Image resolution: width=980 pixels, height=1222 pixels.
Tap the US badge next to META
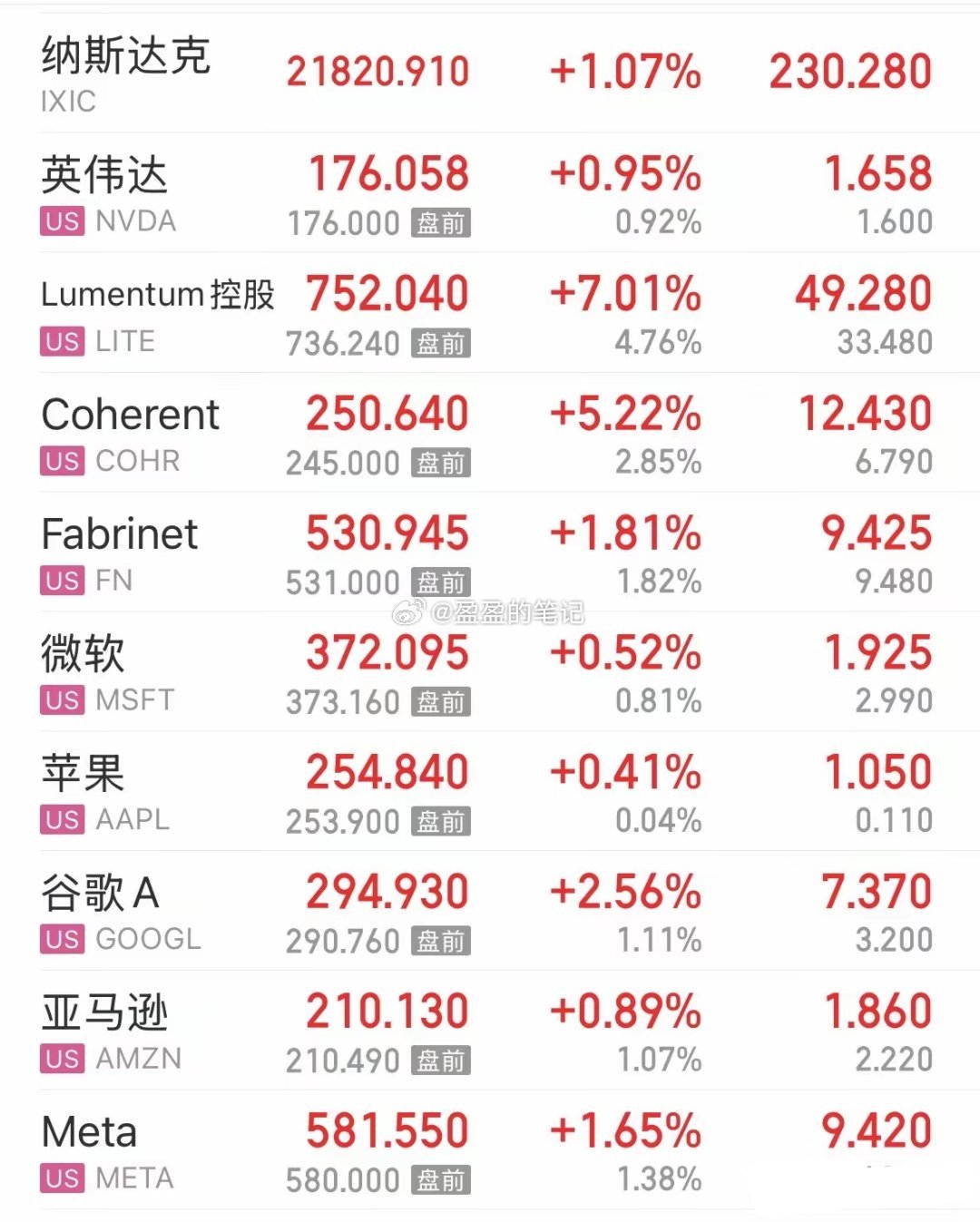60,1178
